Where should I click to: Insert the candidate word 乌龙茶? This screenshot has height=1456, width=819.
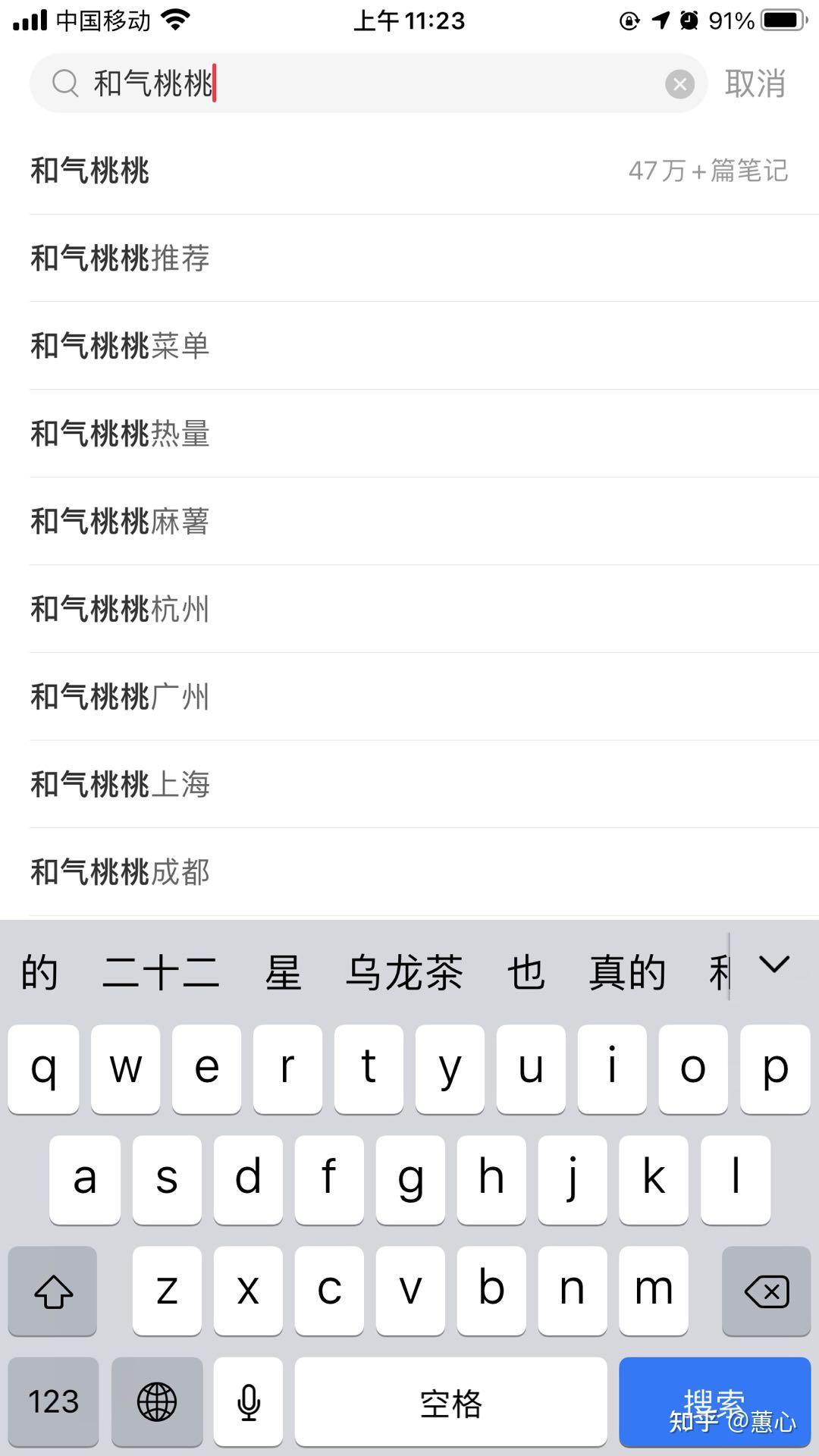[x=404, y=973]
